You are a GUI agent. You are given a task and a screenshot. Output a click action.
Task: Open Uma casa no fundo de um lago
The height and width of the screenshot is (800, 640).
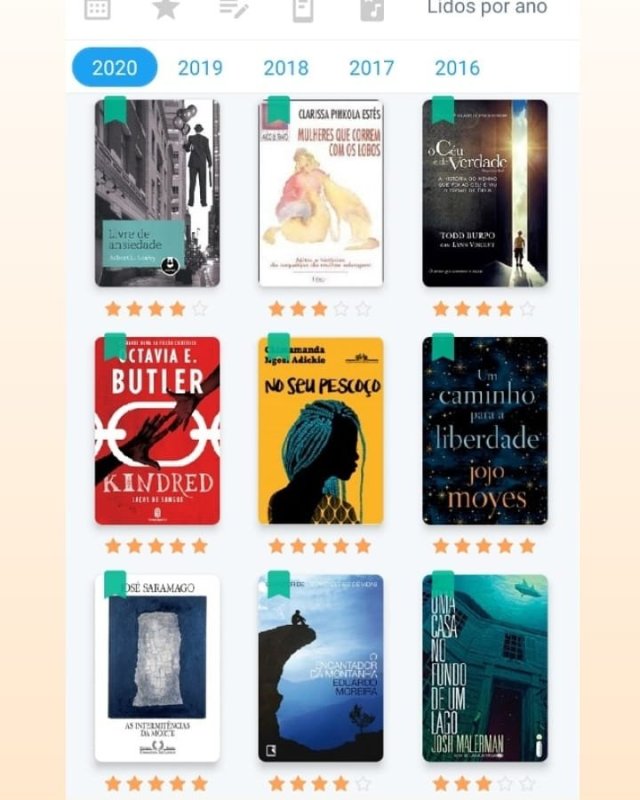click(484, 667)
